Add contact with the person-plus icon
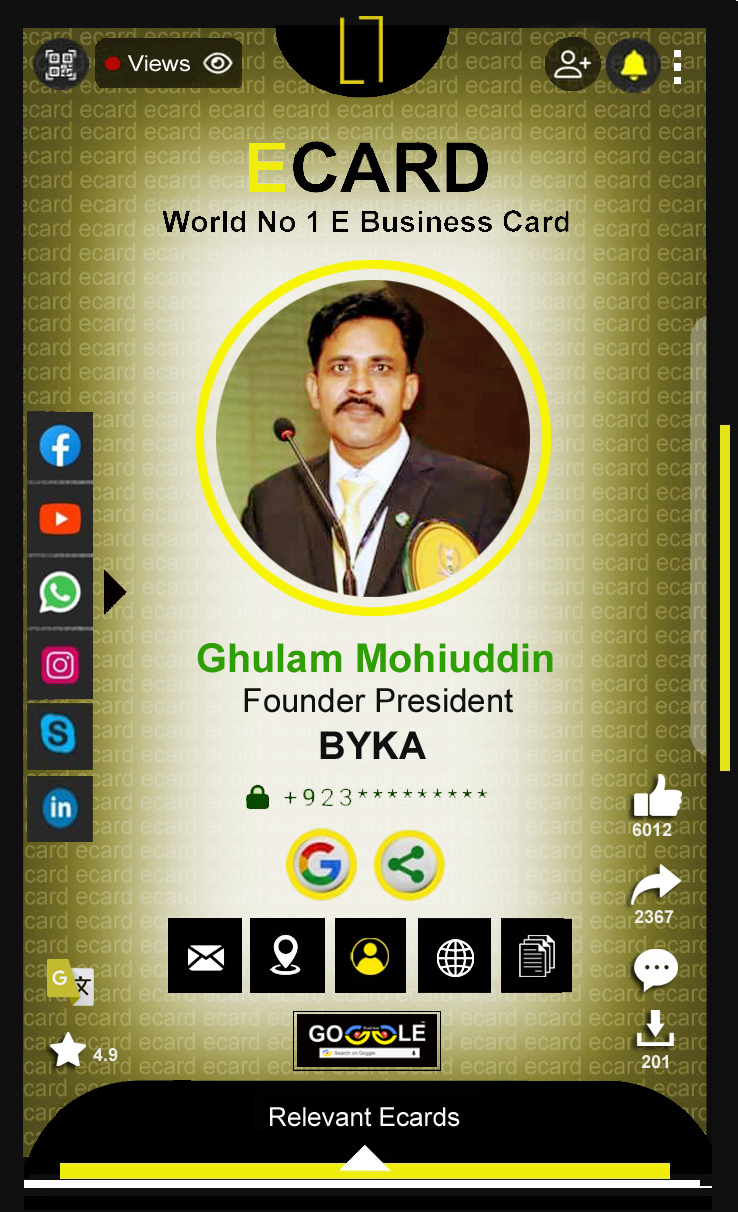This screenshot has height=1212, width=738. [x=572, y=65]
